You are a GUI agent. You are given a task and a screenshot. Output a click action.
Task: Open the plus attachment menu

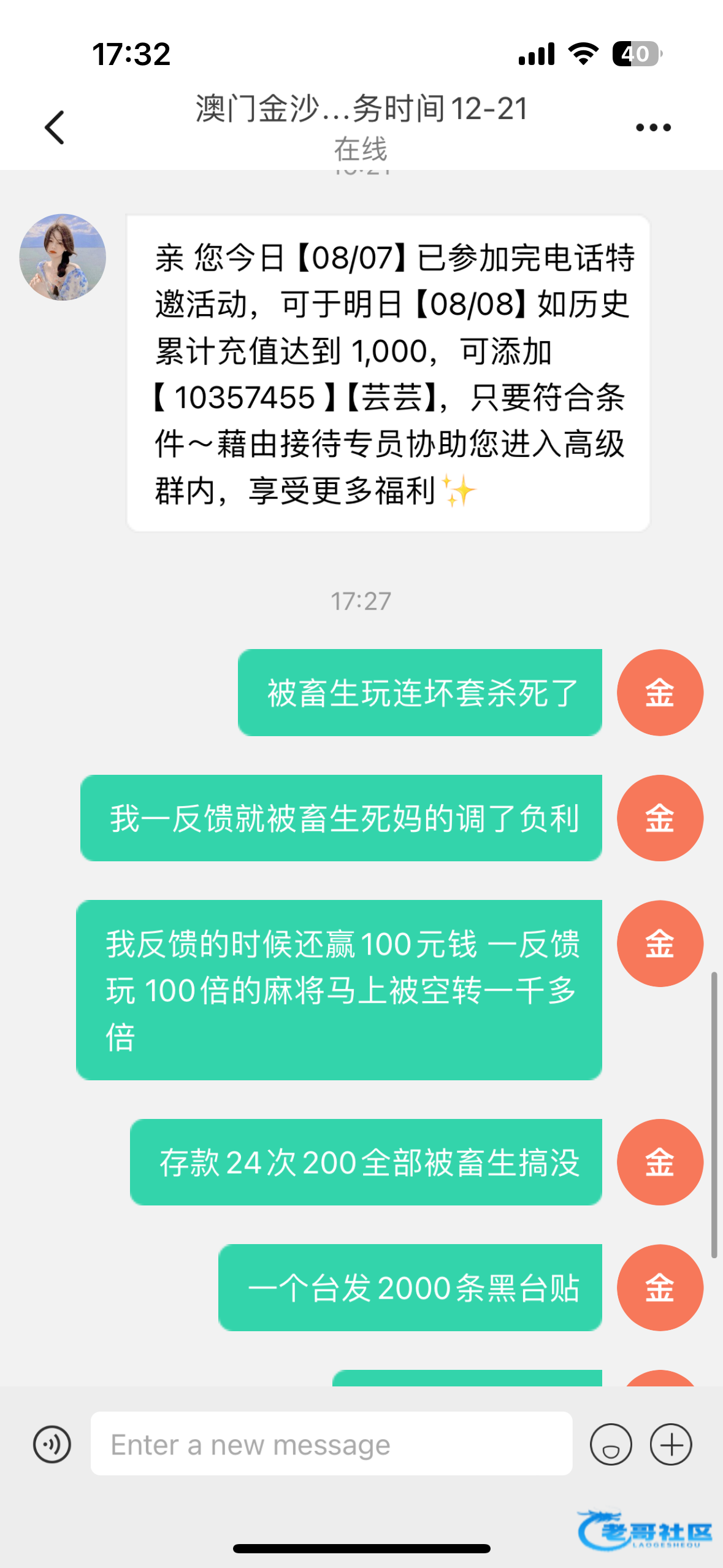tap(671, 1444)
